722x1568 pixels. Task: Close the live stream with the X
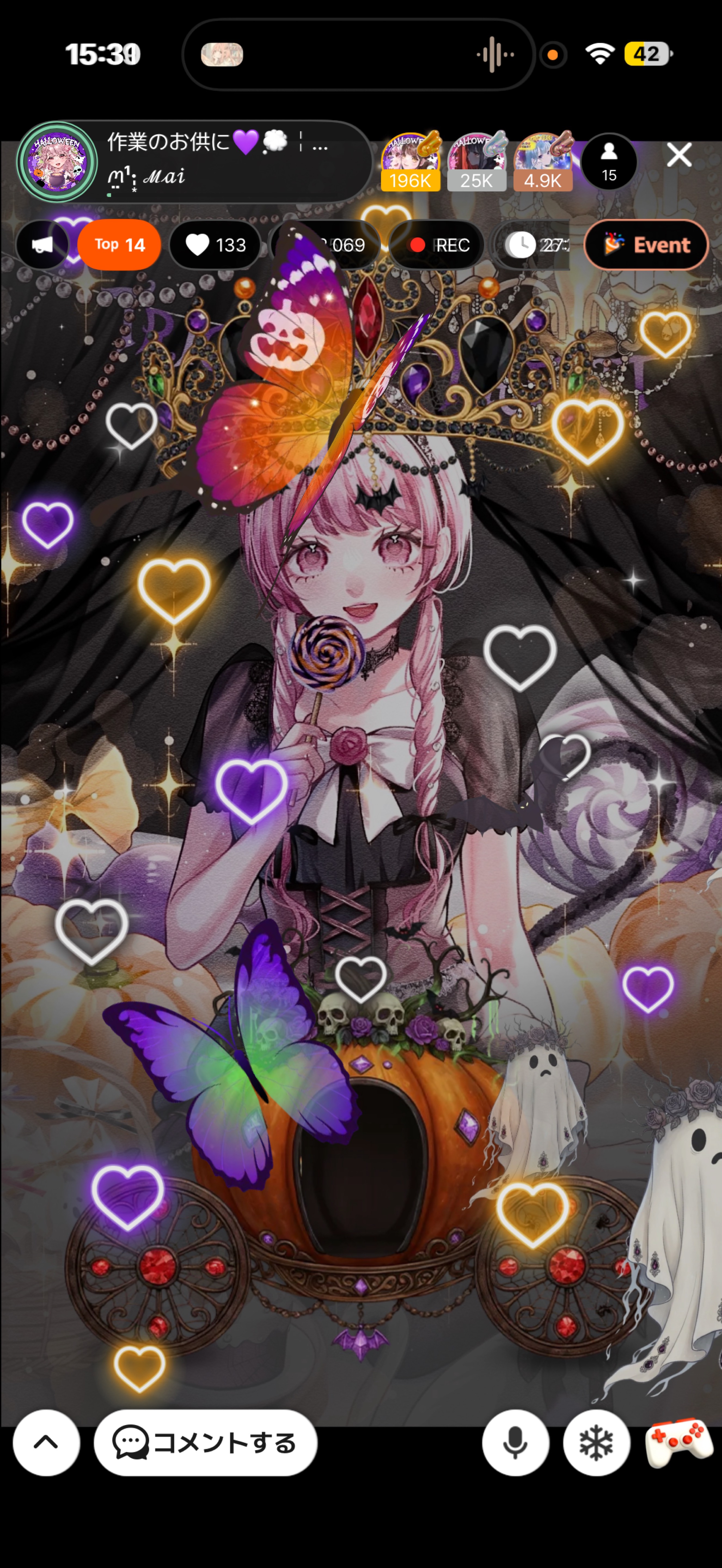(x=679, y=155)
